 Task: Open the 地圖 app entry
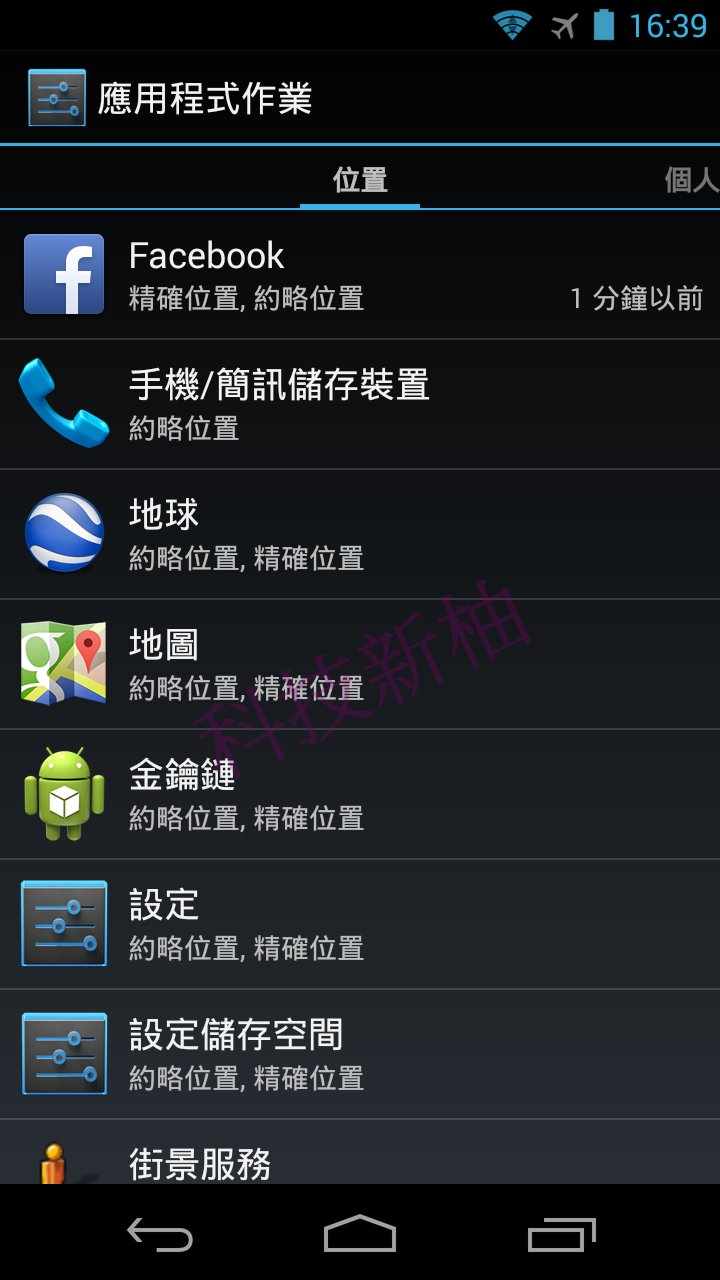pyautogui.click(x=360, y=664)
